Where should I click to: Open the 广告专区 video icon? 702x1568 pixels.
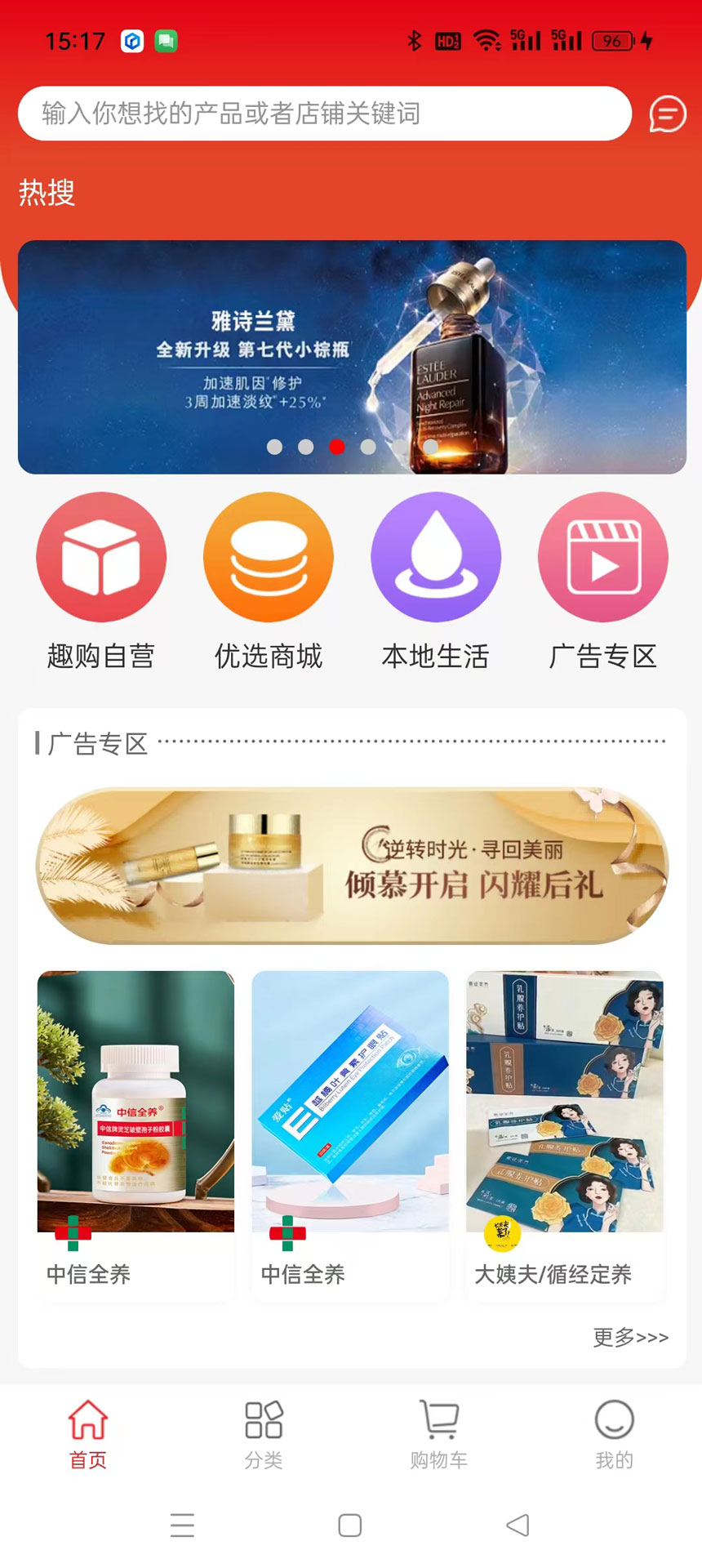click(603, 556)
